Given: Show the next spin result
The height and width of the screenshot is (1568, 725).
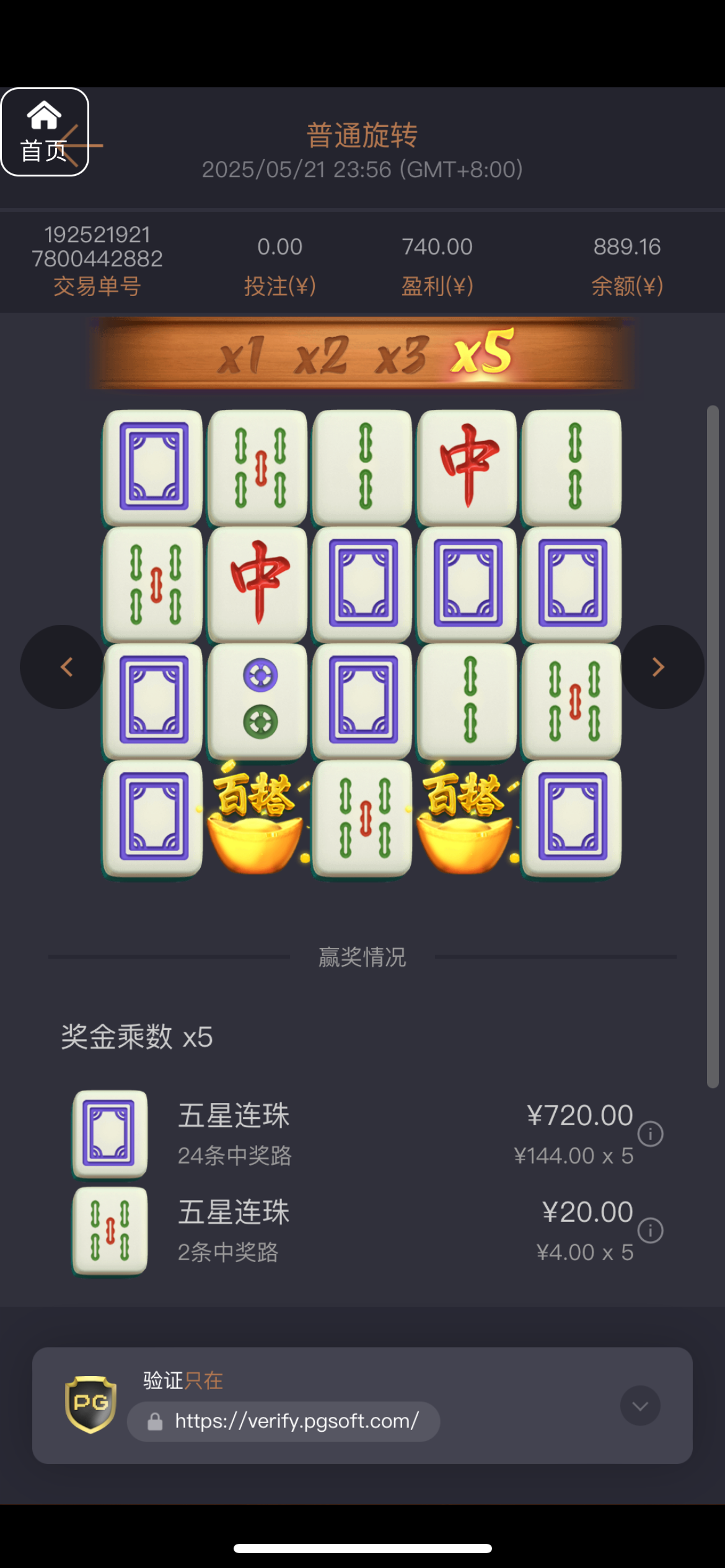Looking at the screenshot, I should 661,667.
